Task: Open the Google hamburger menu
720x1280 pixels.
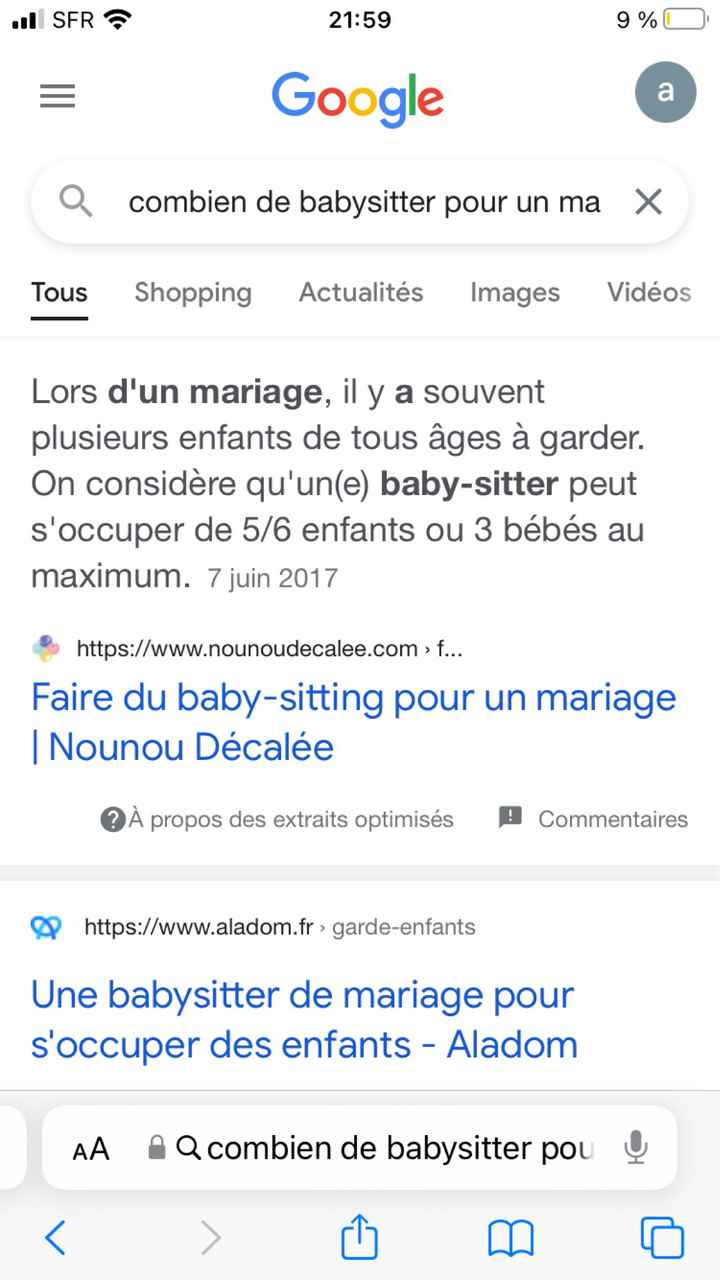Action: (x=57, y=96)
